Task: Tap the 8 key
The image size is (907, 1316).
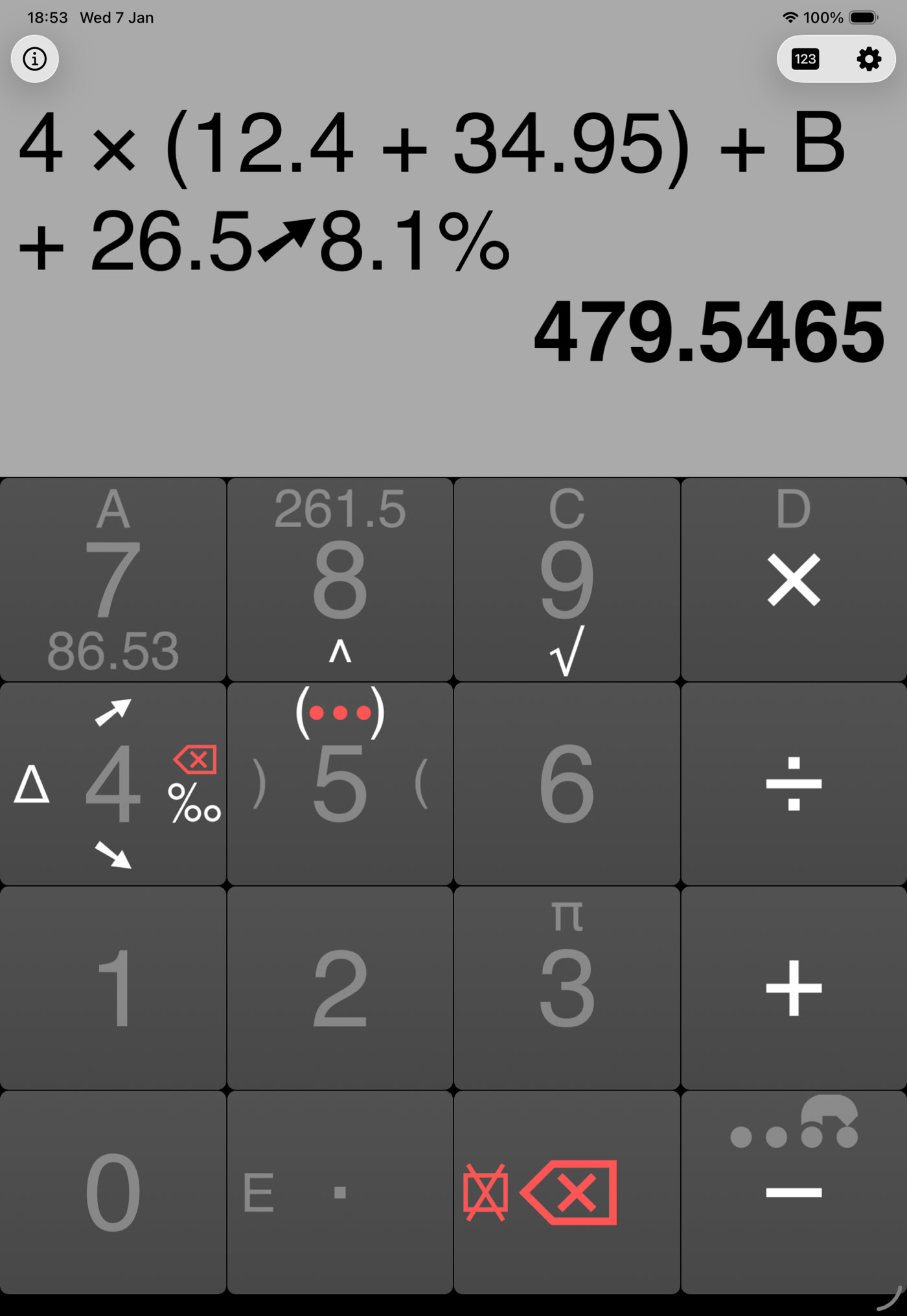Action: pos(339,579)
